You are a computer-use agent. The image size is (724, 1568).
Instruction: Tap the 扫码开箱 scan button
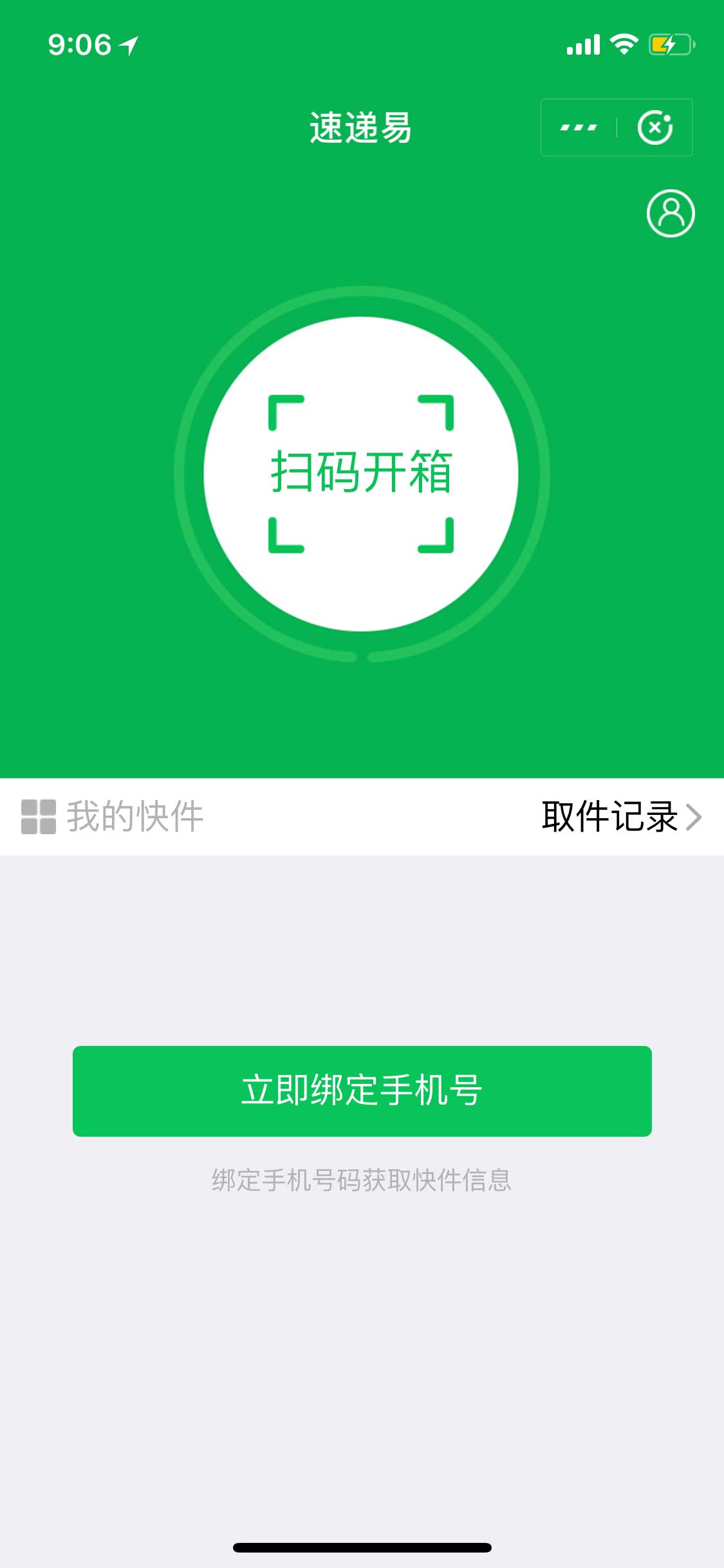tap(361, 474)
